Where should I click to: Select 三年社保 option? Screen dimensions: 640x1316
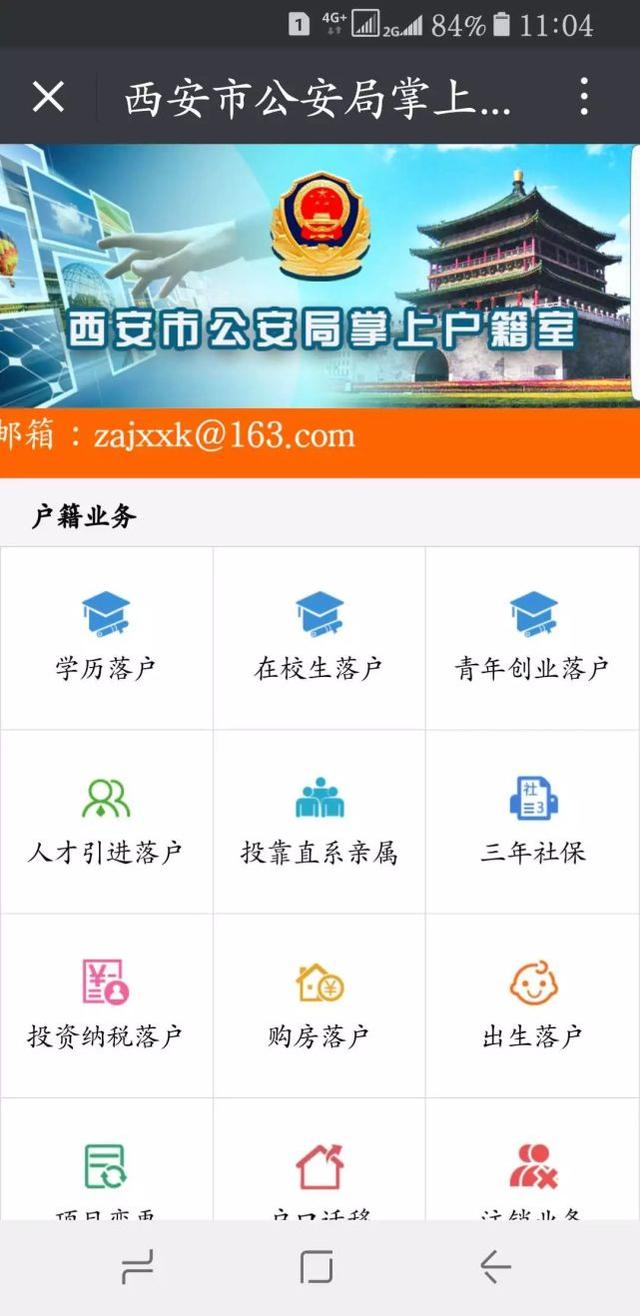[532, 822]
